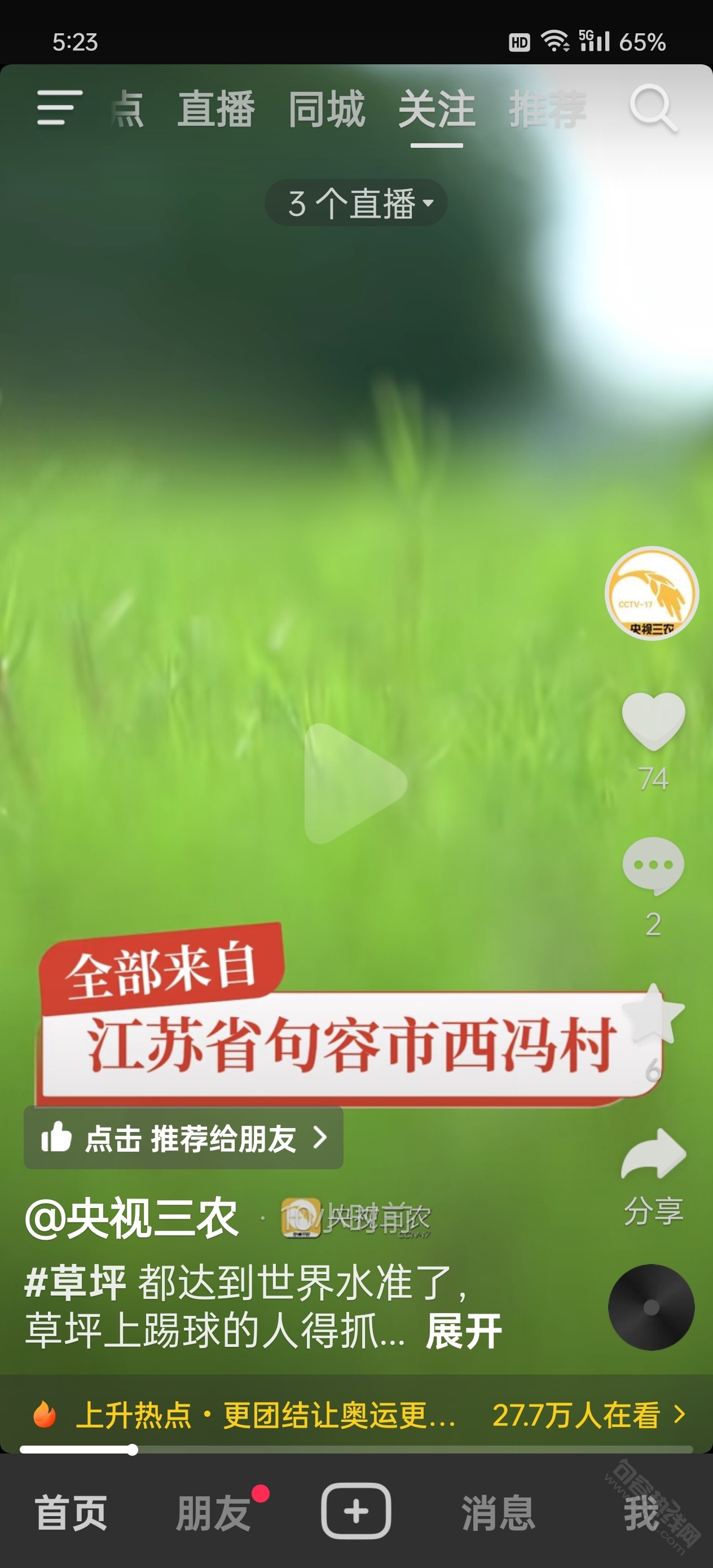Viewport: 713px width, 1568px height.
Task: Expand the 3个直播 dropdown
Action: (x=356, y=202)
